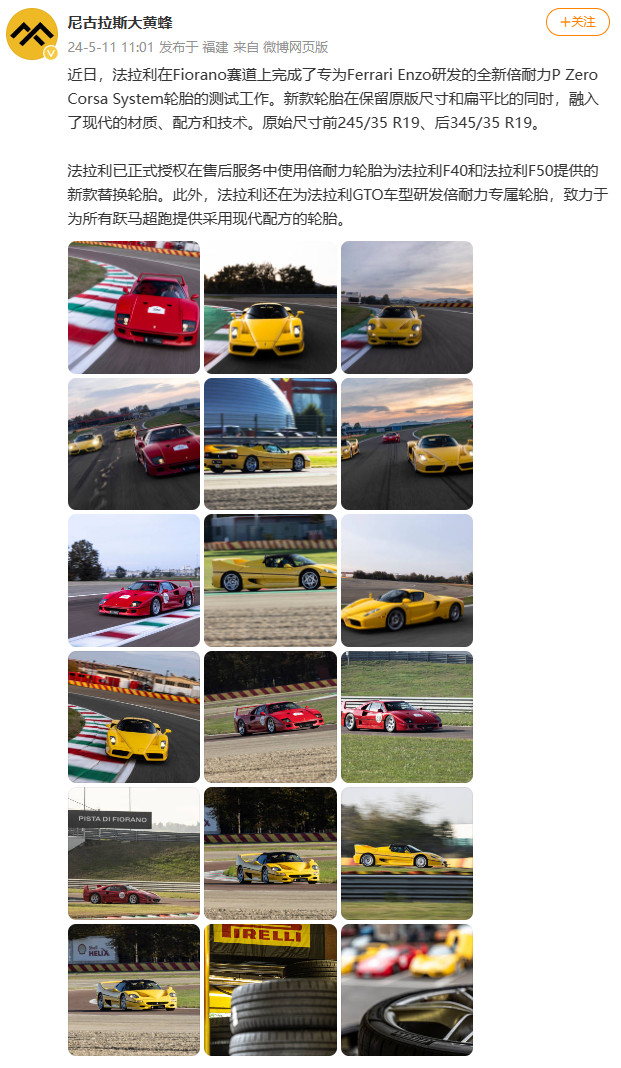View photo of red F40 leading two yellow cars
The height and width of the screenshot is (1068, 621).
pyautogui.click(x=134, y=444)
